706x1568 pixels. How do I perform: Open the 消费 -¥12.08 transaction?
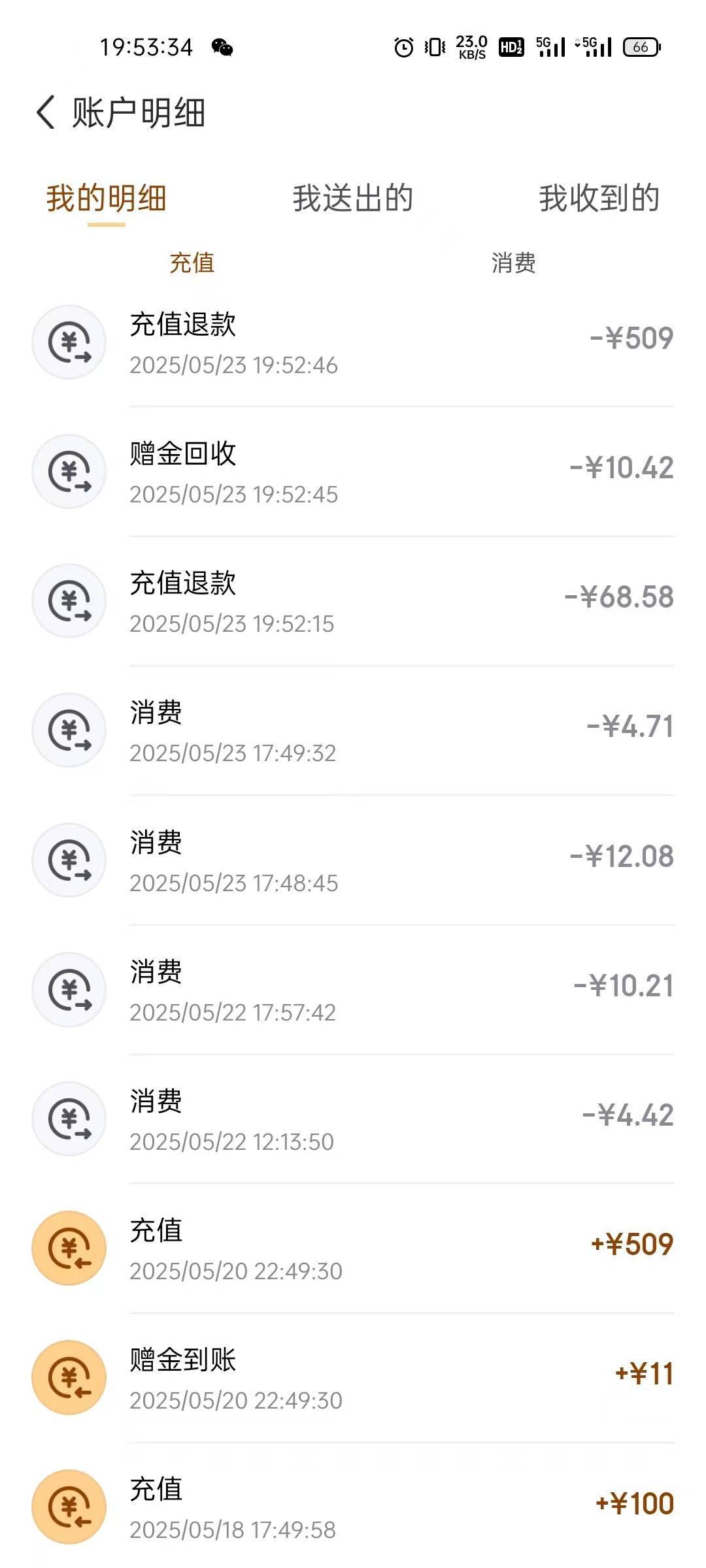coord(353,860)
